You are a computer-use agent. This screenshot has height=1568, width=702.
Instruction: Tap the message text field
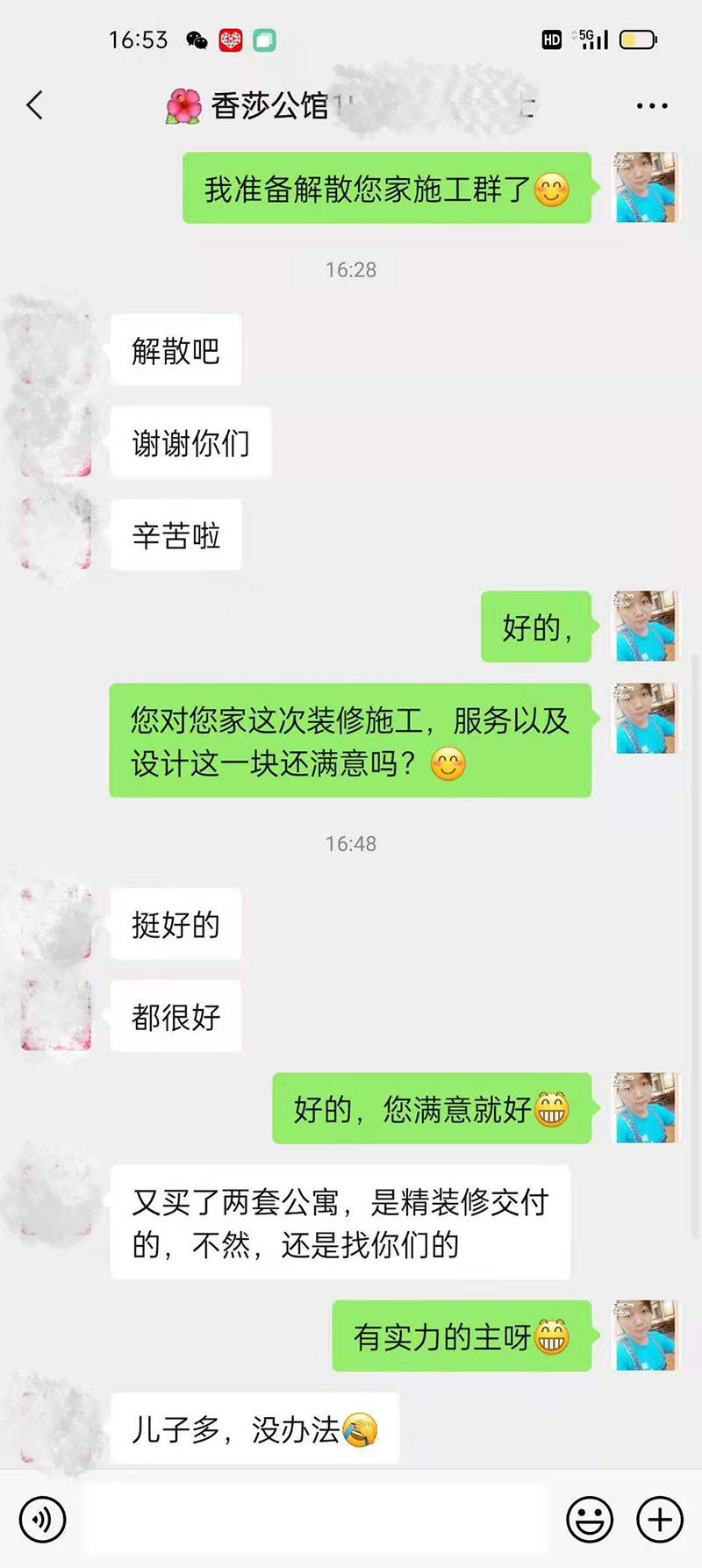(314, 1519)
